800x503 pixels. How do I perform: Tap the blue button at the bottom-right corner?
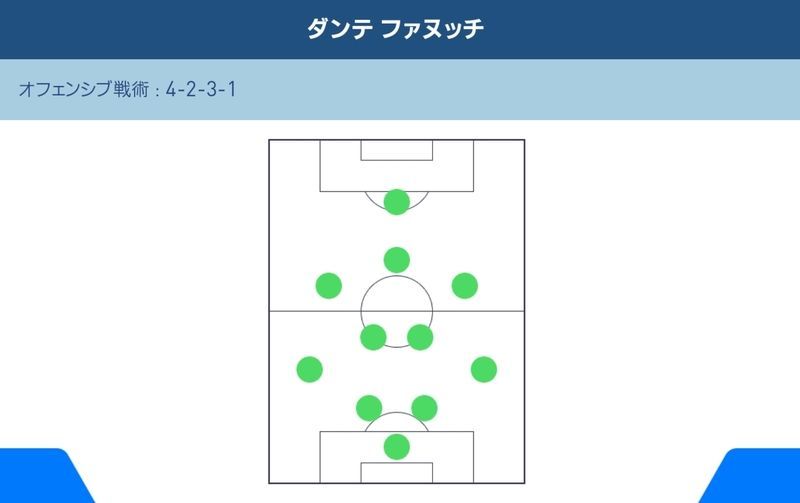(x=762, y=480)
